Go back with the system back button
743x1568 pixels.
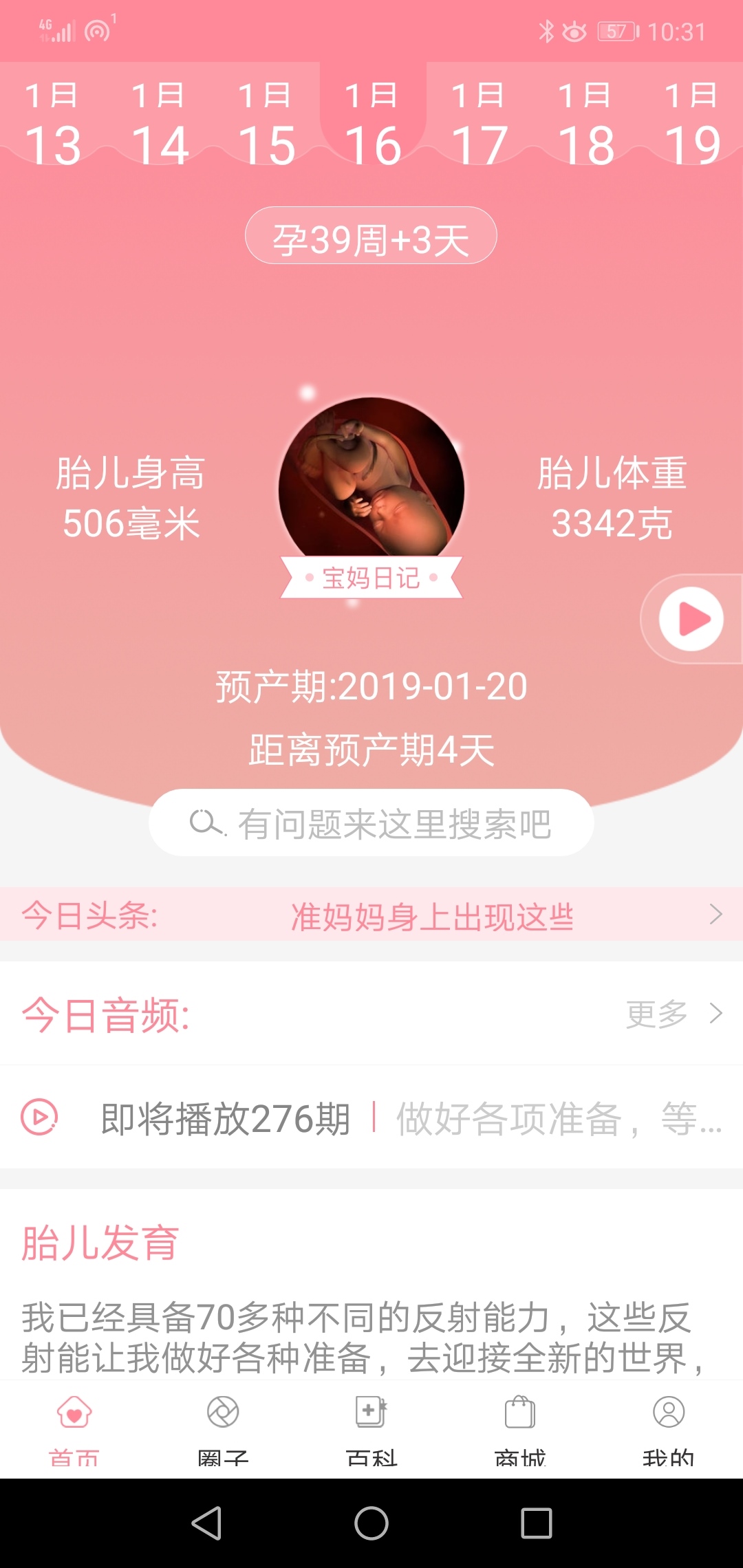pos(206,1523)
